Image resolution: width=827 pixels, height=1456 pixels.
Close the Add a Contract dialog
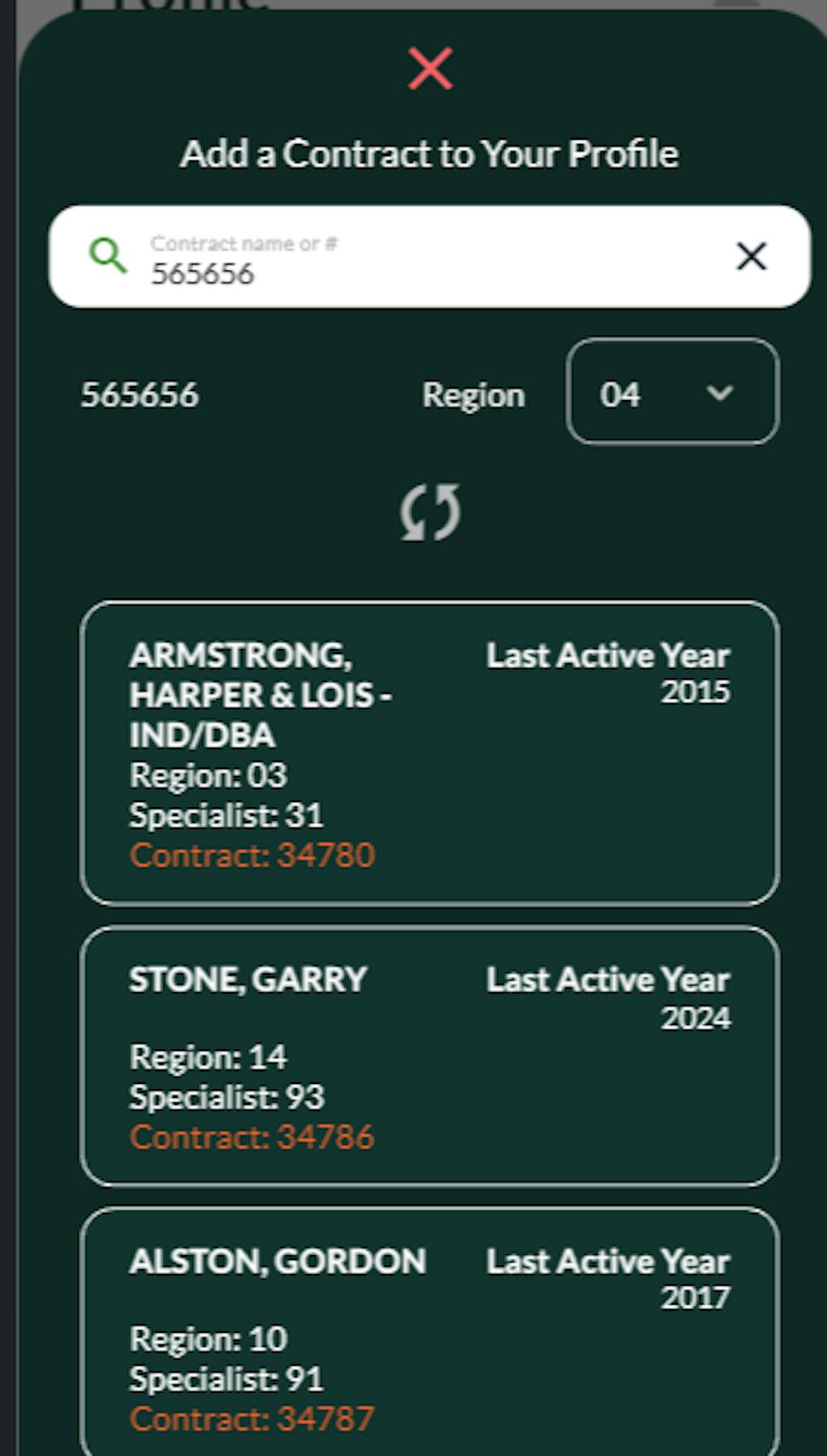430,69
